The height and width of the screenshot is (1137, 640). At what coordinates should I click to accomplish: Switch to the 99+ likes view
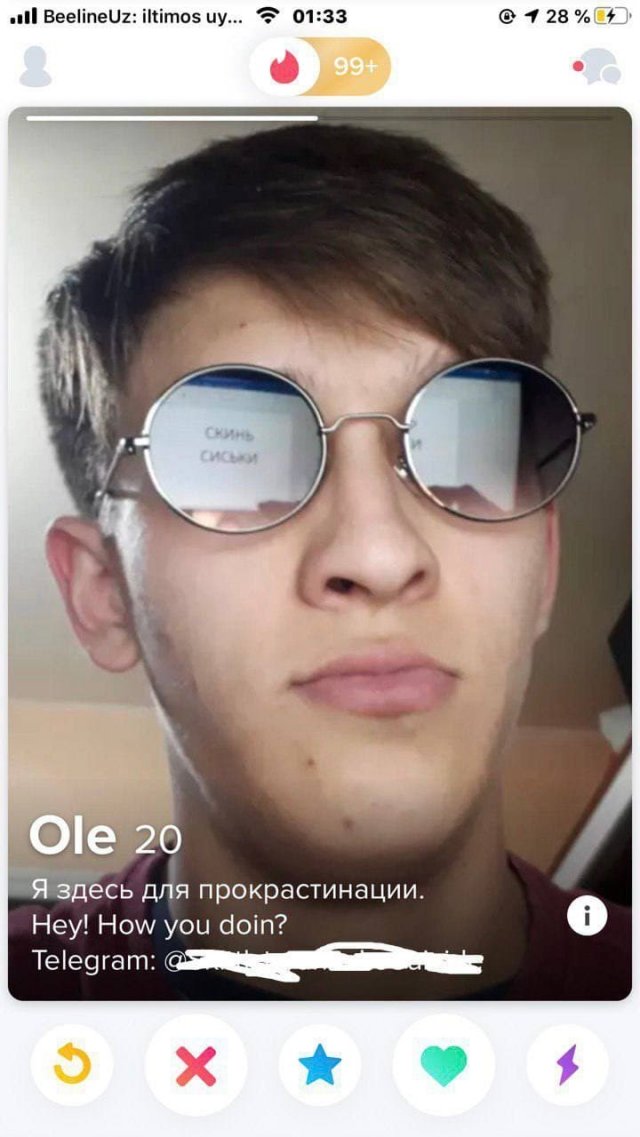[x=355, y=67]
